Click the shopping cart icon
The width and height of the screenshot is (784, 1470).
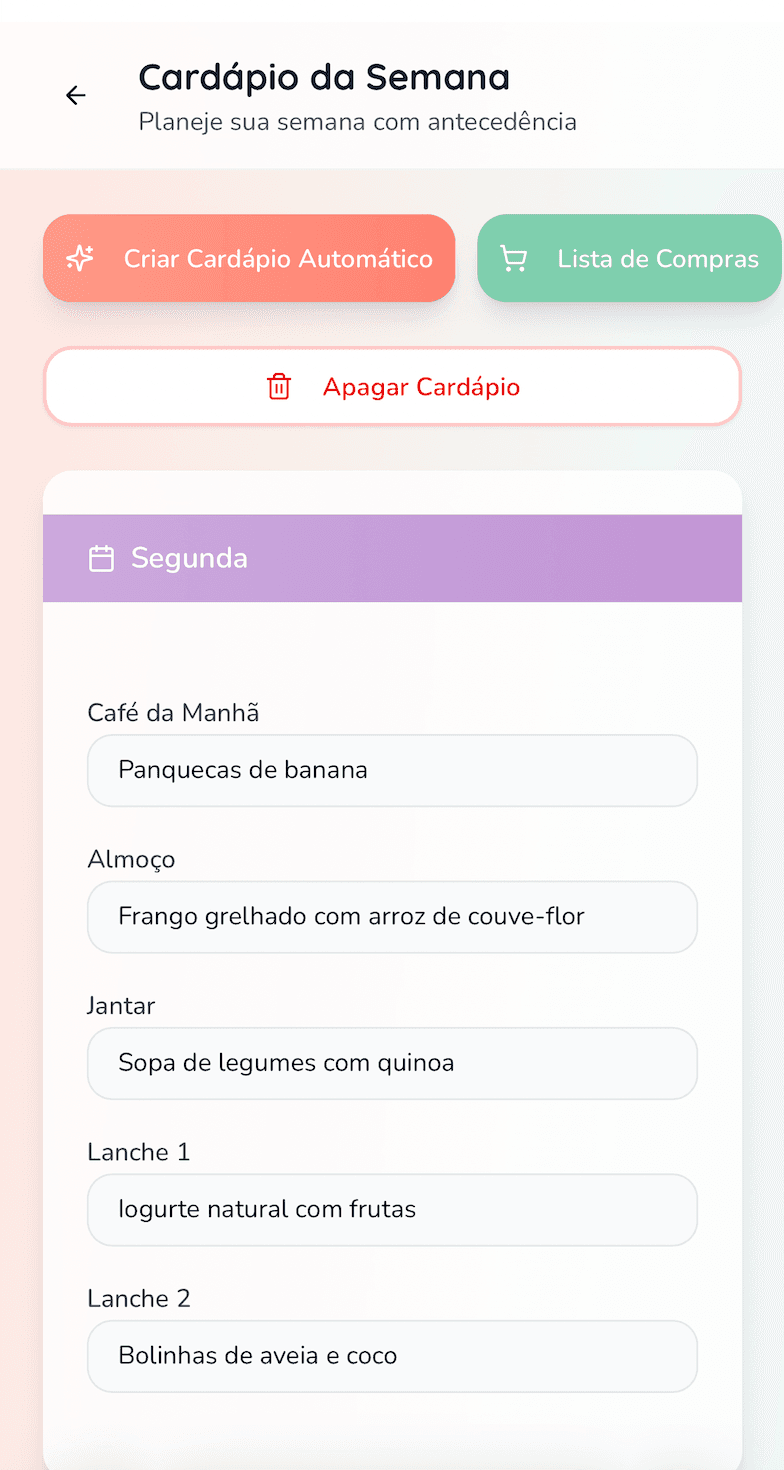[514, 258]
